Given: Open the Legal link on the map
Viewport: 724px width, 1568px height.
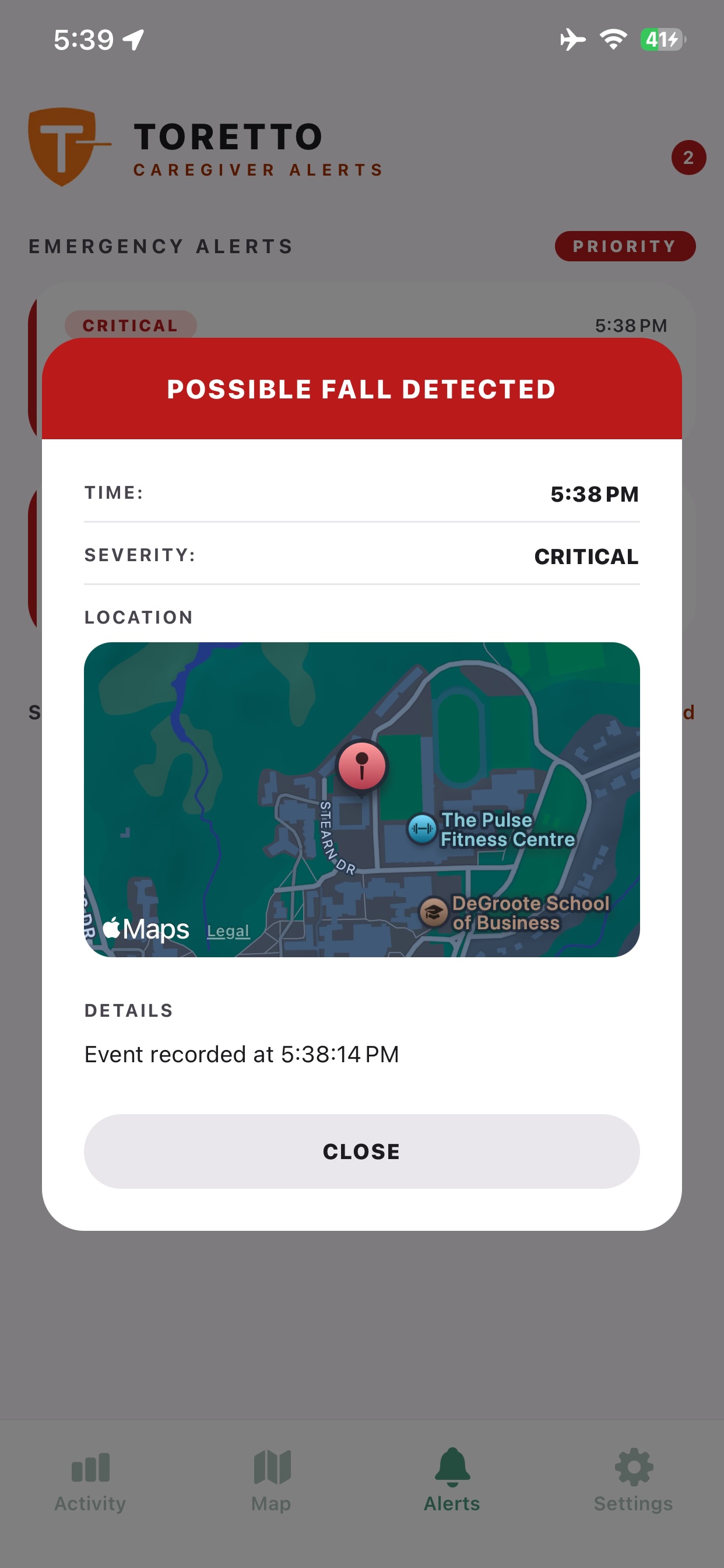Looking at the screenshot, I should 228,930.
